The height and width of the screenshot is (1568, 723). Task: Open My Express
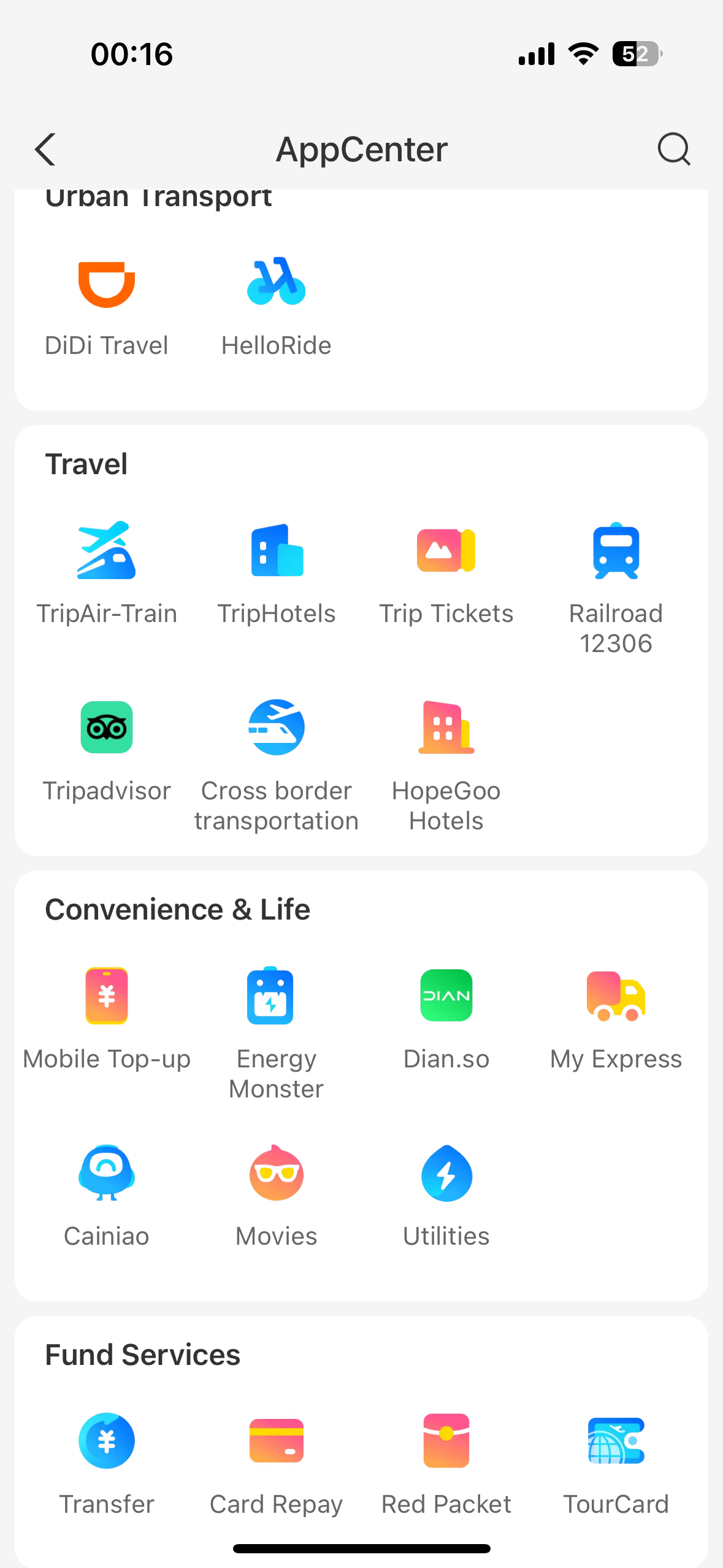coord(616,996)
